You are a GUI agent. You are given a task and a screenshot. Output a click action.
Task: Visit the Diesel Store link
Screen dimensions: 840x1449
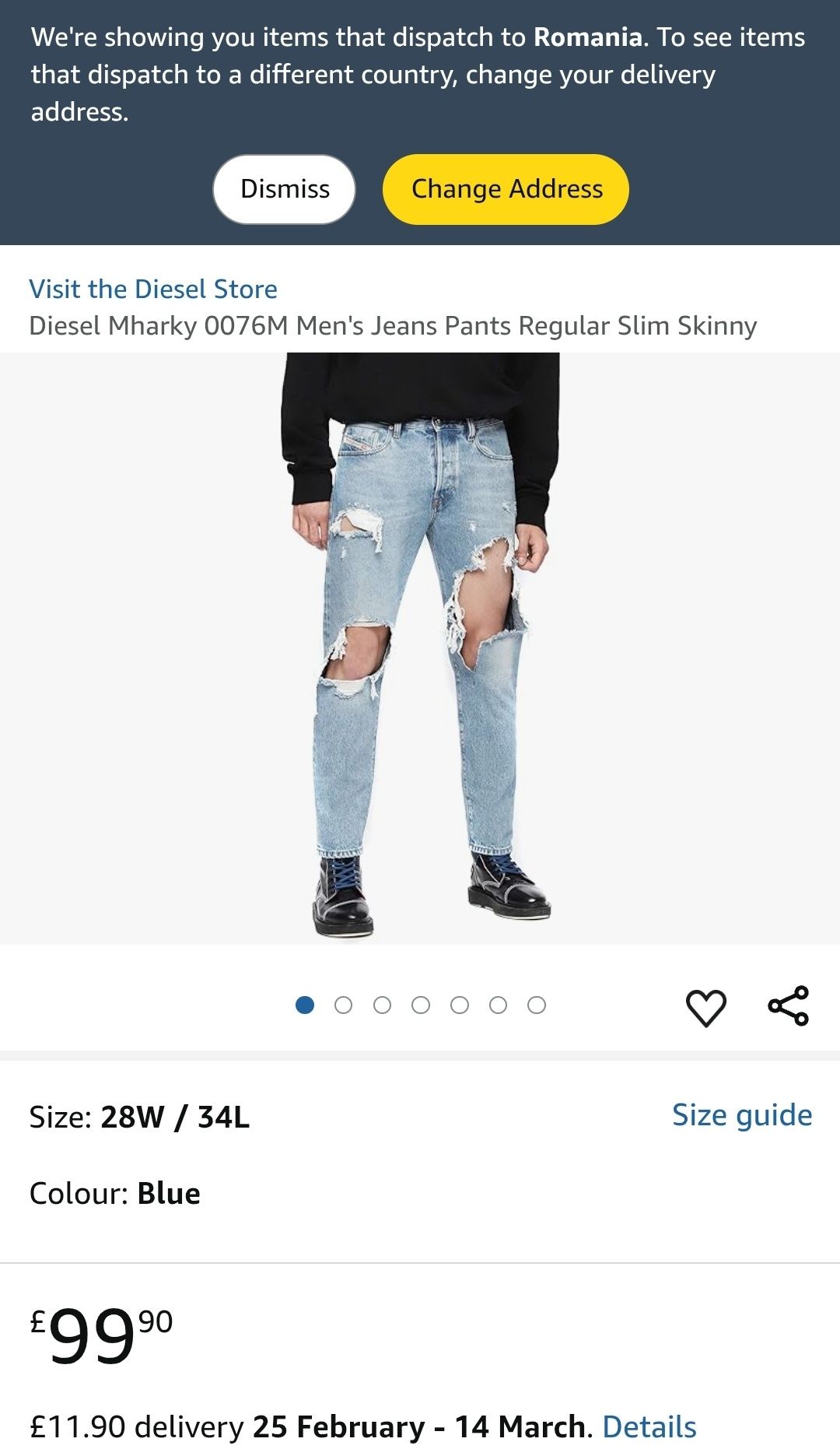pos(153,289)
